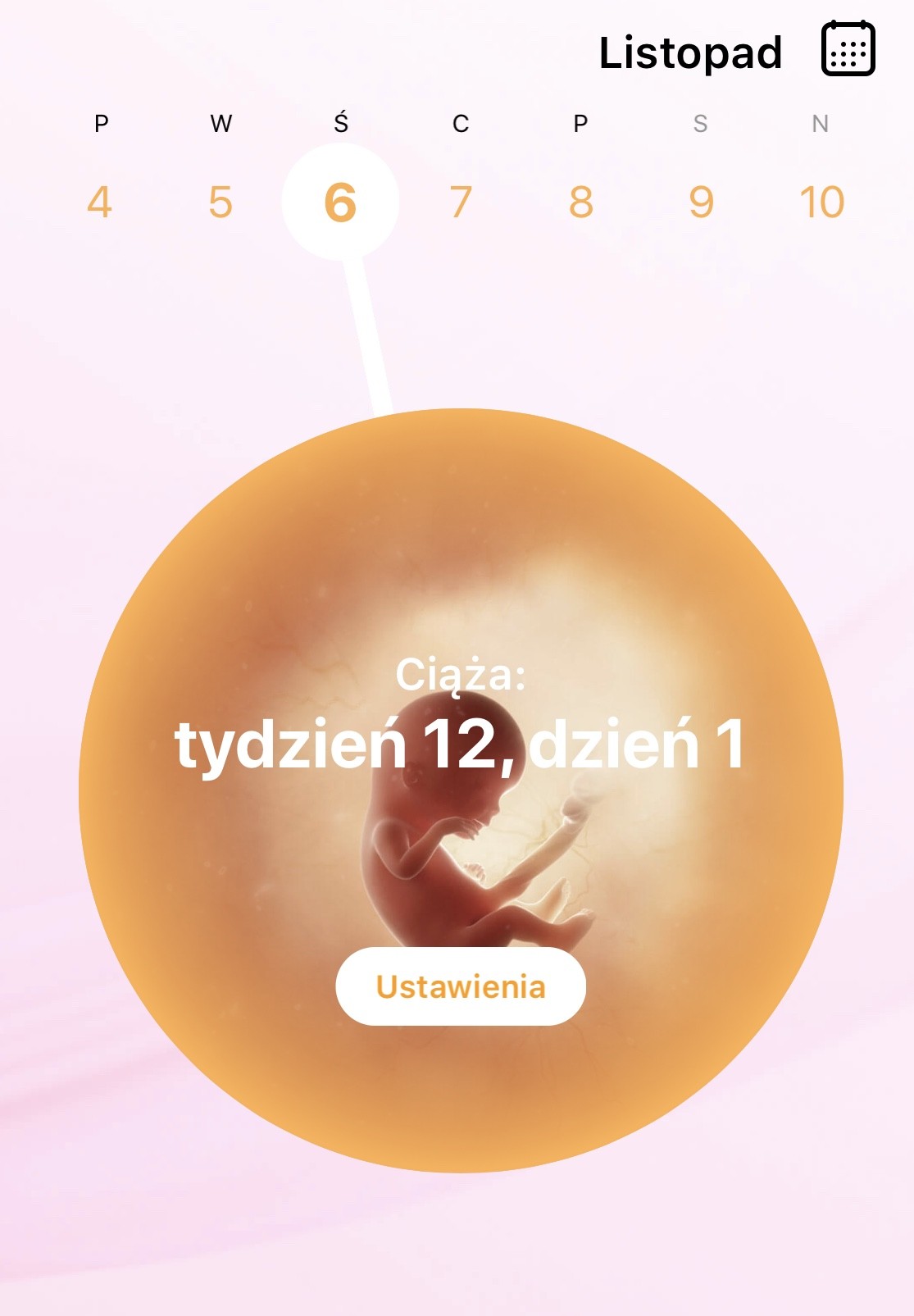Tap the highlighted day 6
The width and height of the screenshot is (914, 1316).
340,202
